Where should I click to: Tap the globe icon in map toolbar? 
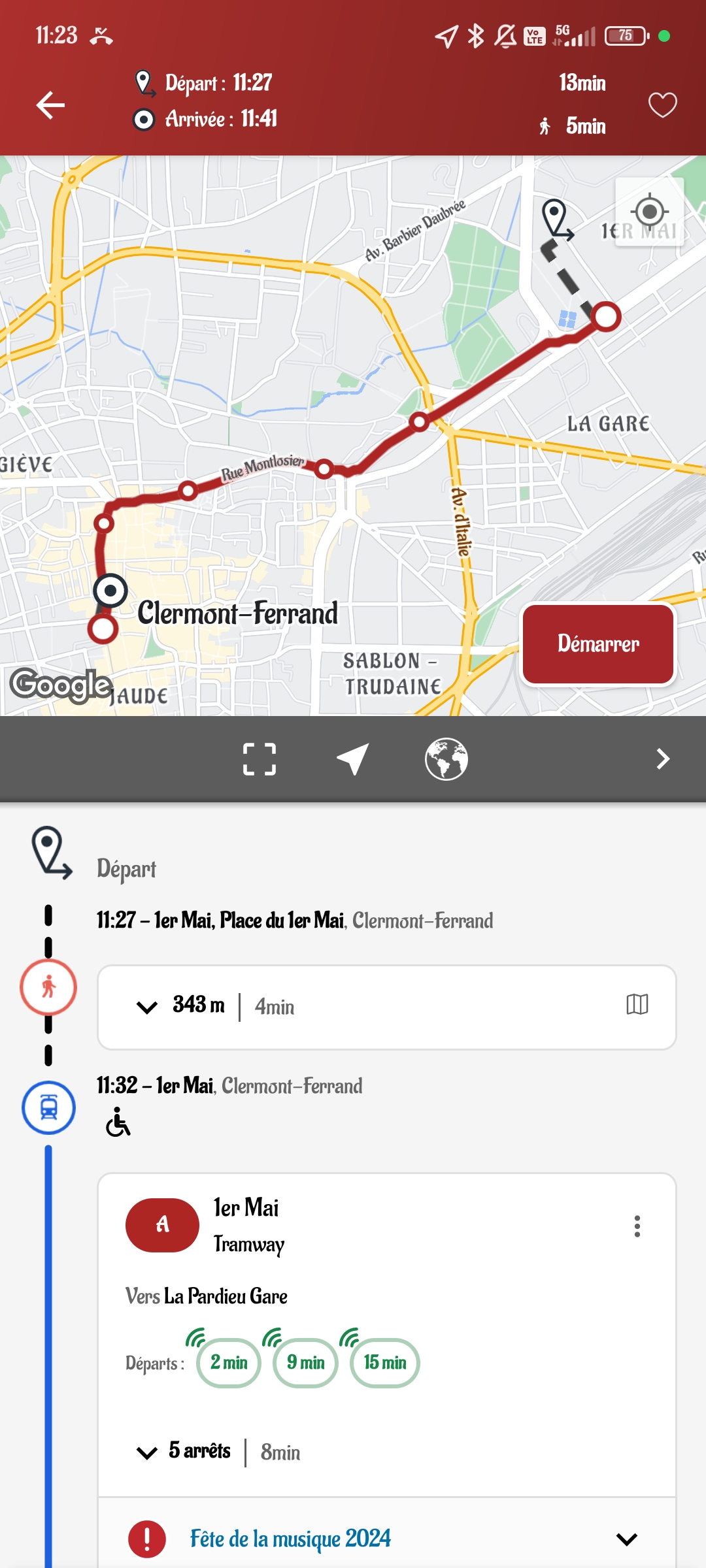click(x=446, y=759)
